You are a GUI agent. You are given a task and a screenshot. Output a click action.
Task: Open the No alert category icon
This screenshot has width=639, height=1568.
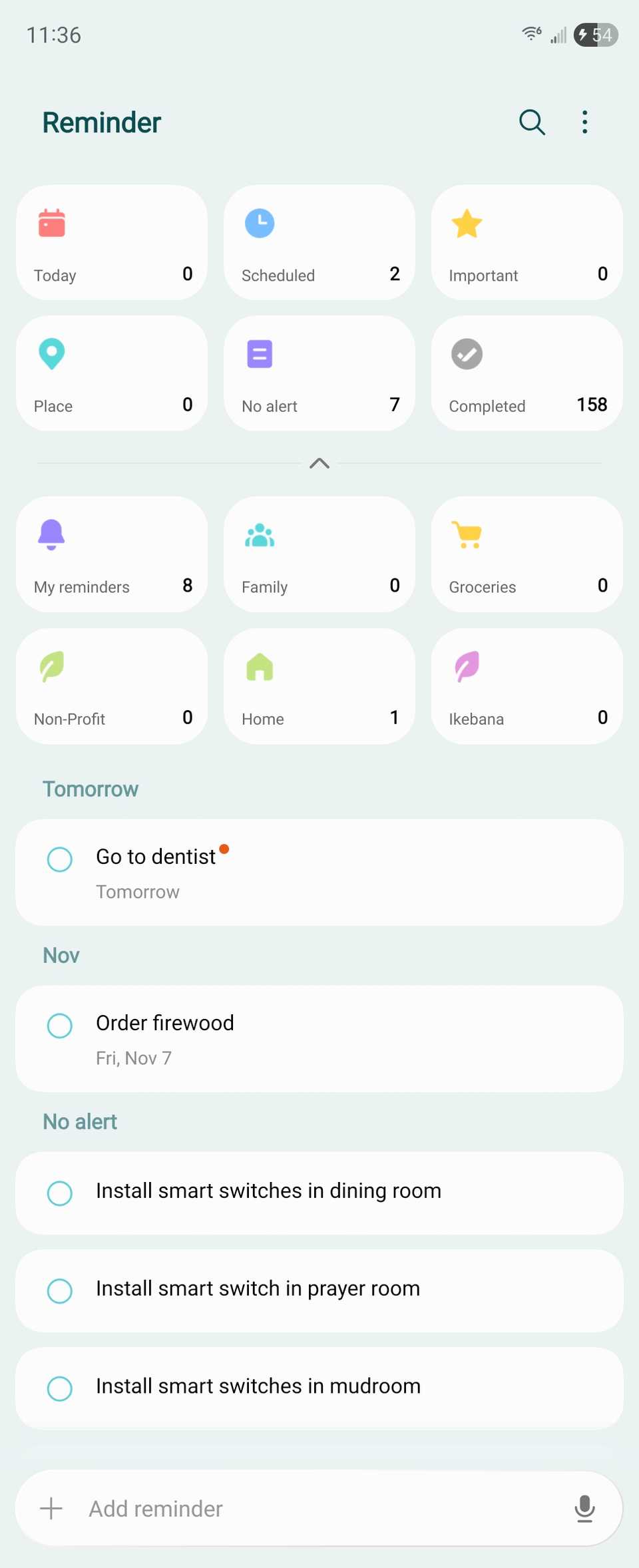pyautogui.click(x=259, y=353)
